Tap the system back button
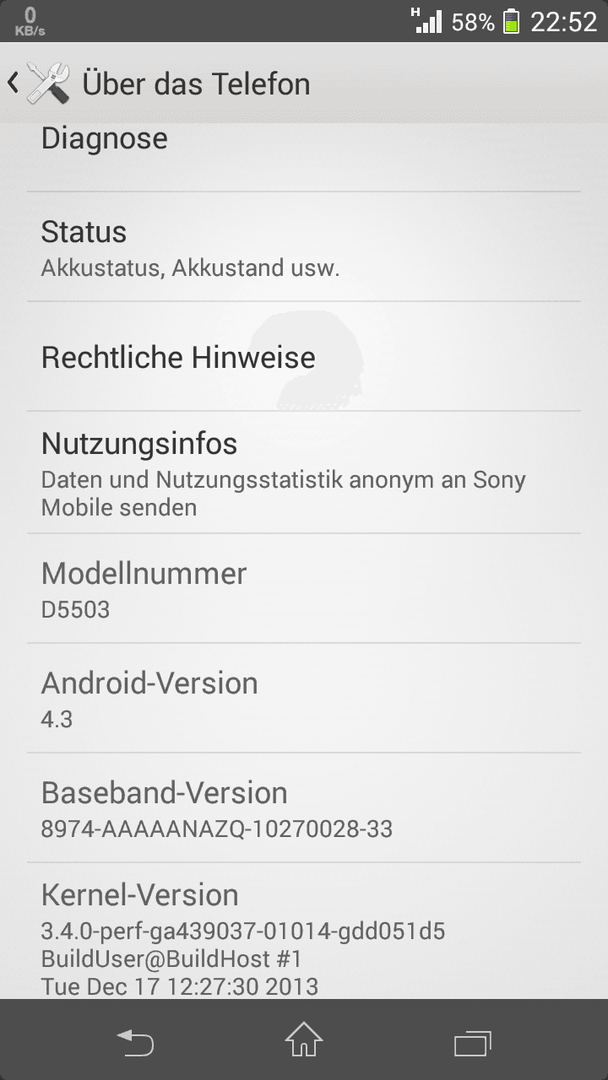The width and height of the screenshot is (608, 1080). [135, 1041]
